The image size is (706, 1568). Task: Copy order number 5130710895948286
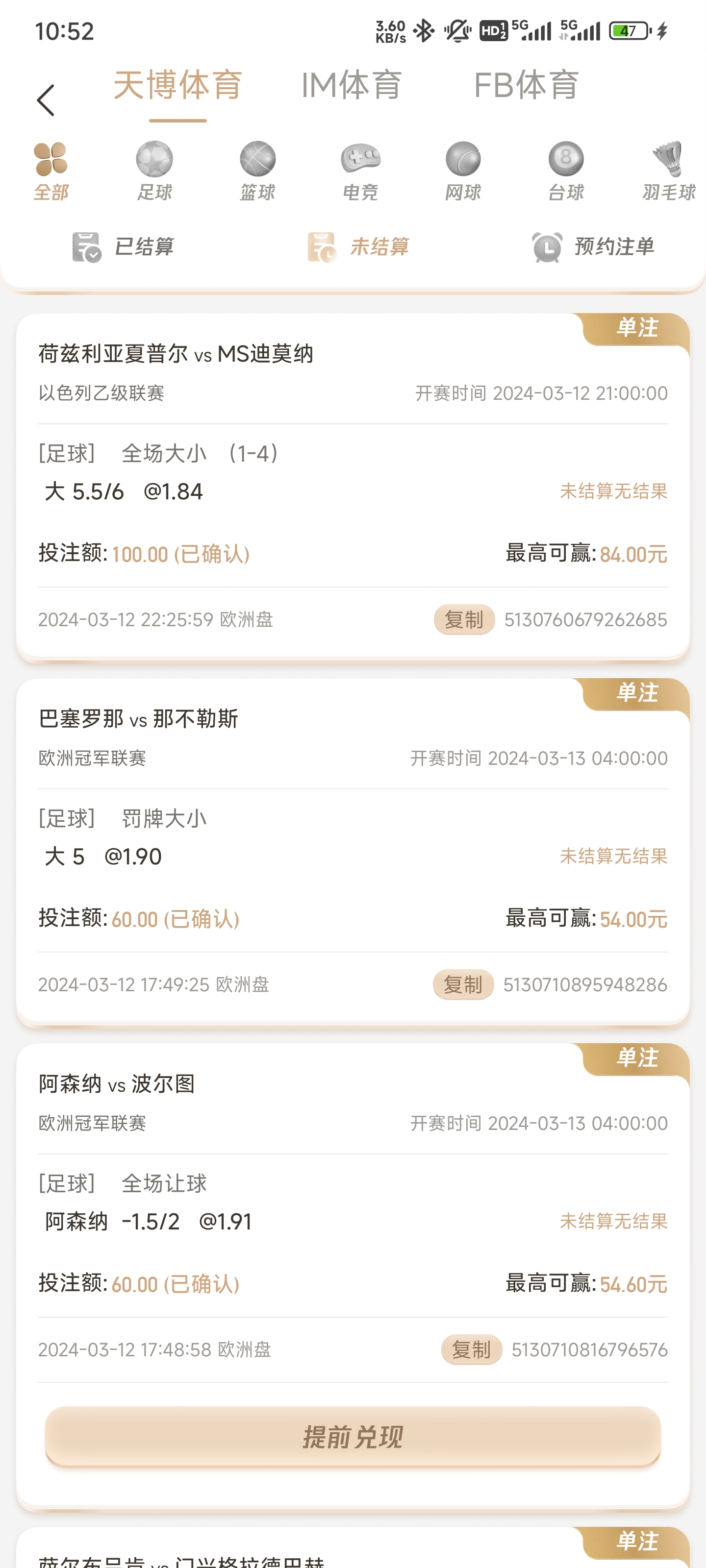[463, 984]
